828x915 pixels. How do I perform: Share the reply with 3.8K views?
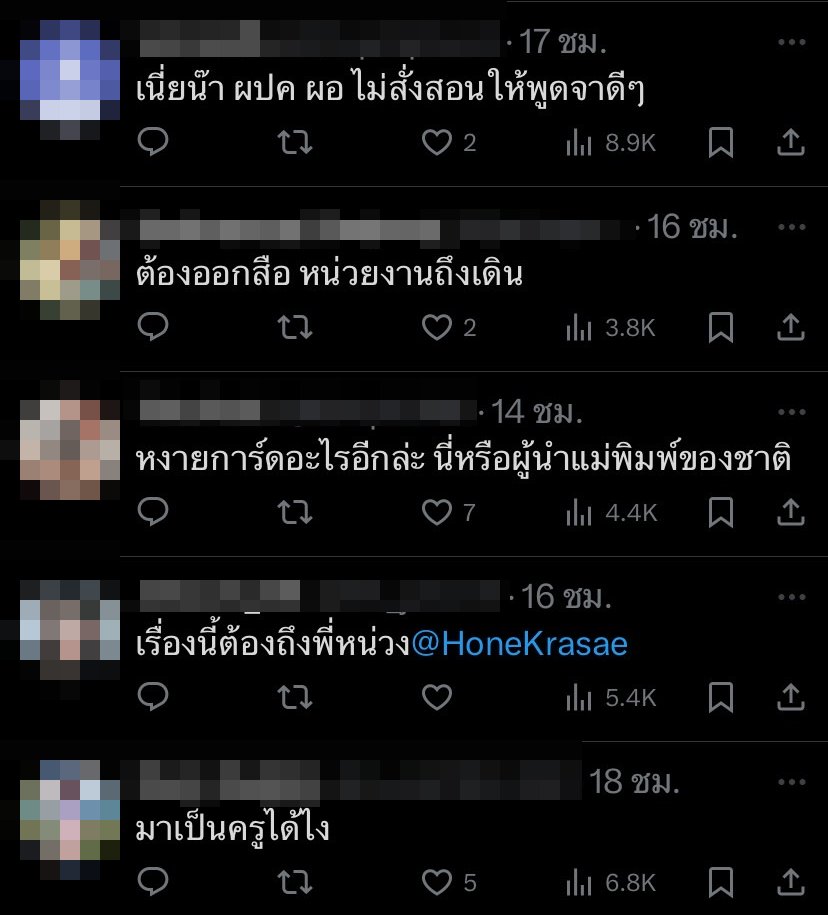click(790, 327)
